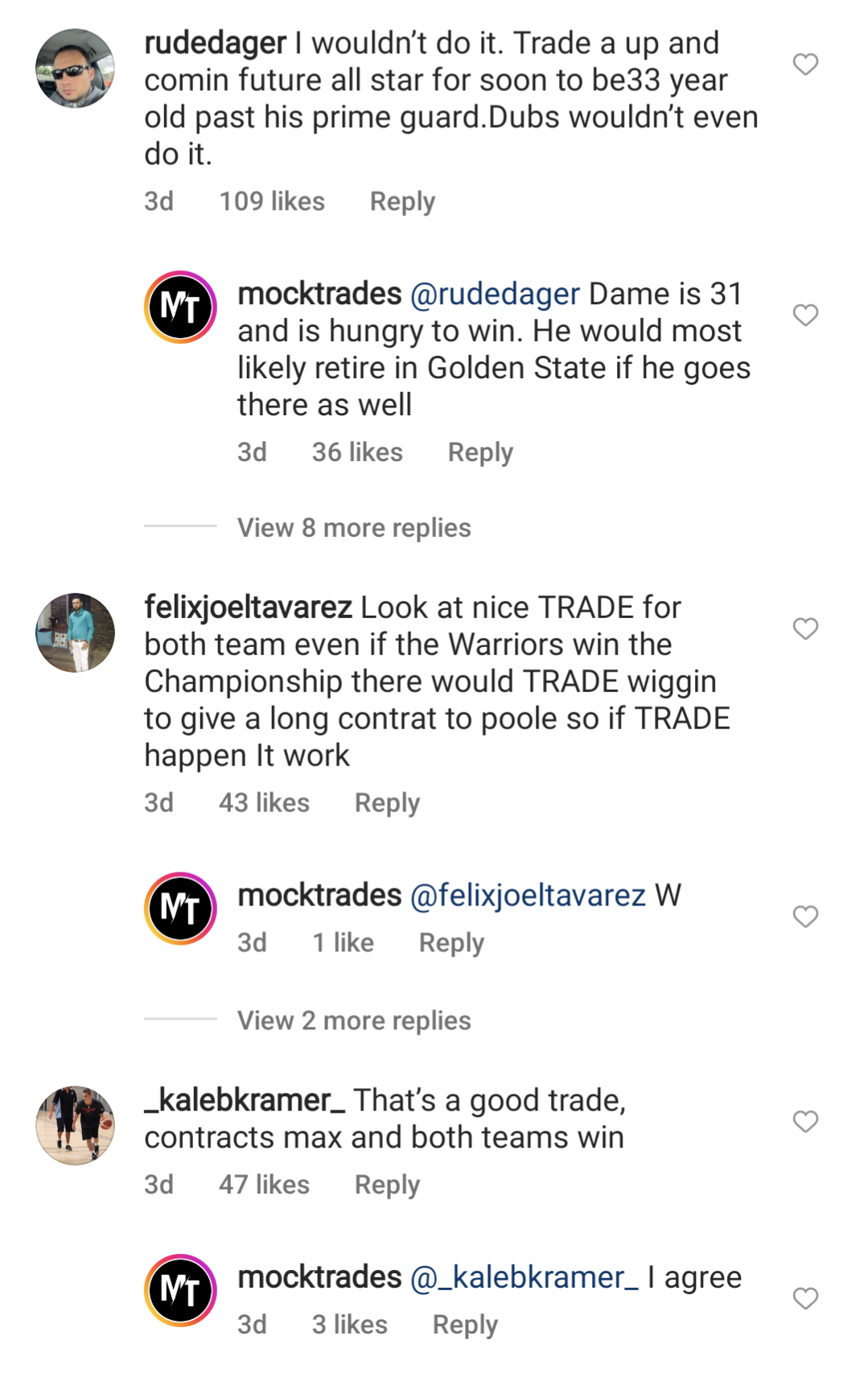Like rudedager's comment
Screen dimensions: 868x1377
point(805,64)
